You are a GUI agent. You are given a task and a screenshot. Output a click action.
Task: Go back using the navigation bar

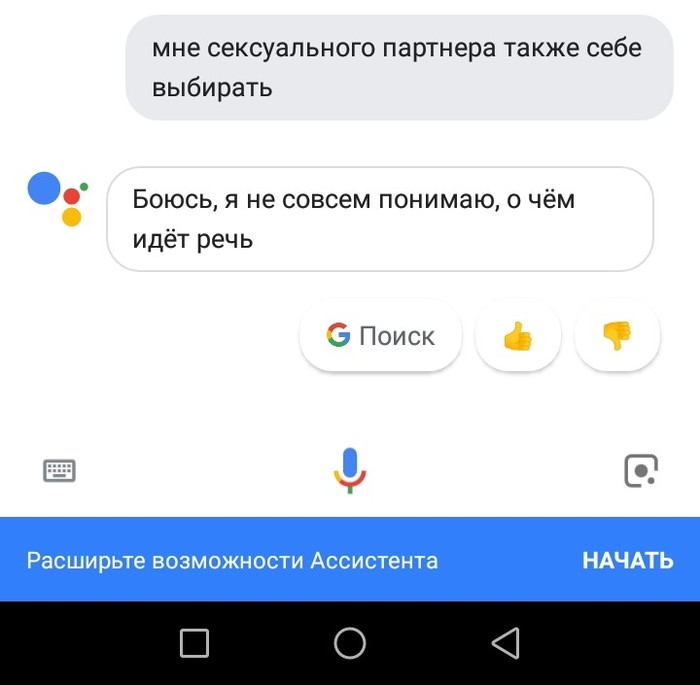[506, 643]
